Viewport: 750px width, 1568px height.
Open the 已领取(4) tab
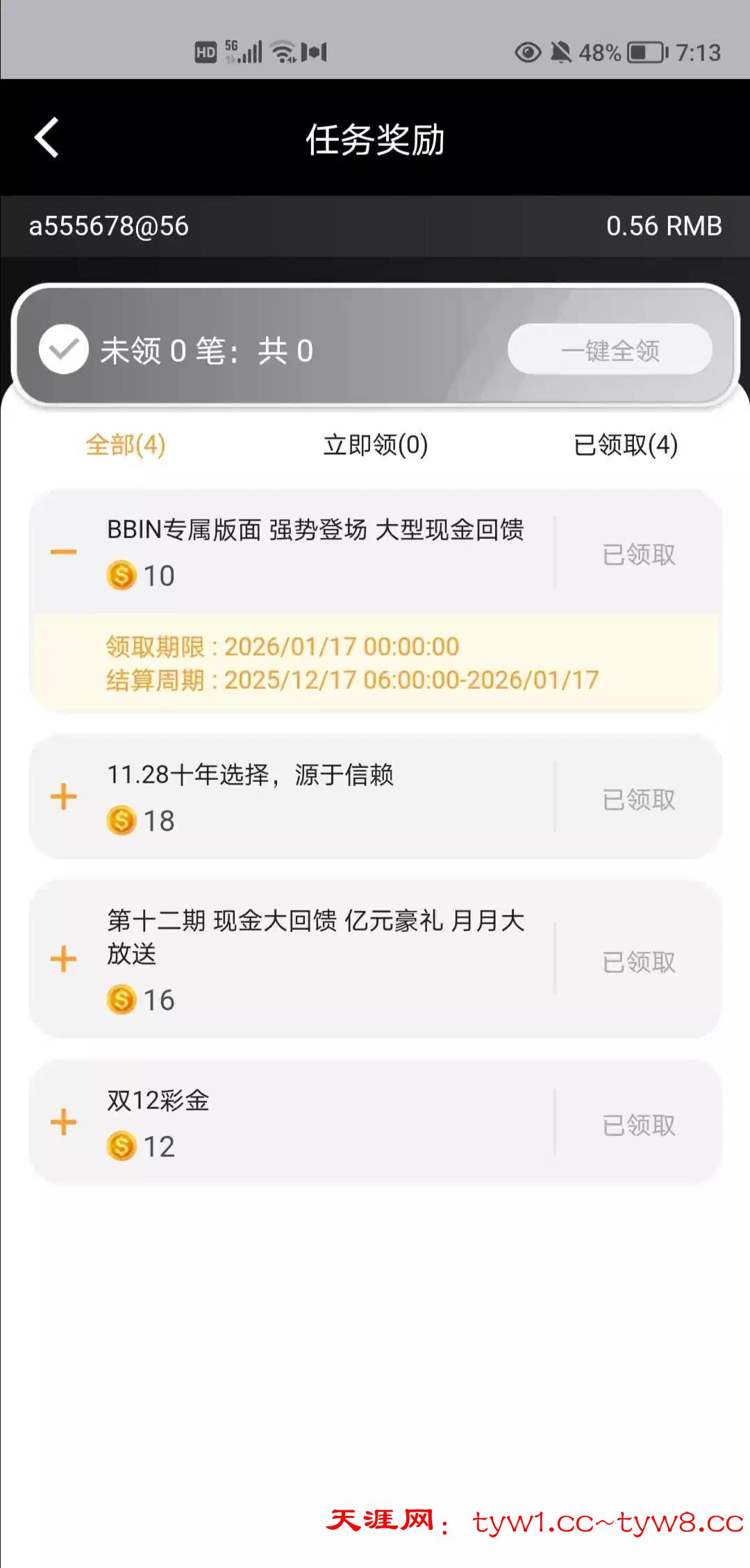coord(625,445)
